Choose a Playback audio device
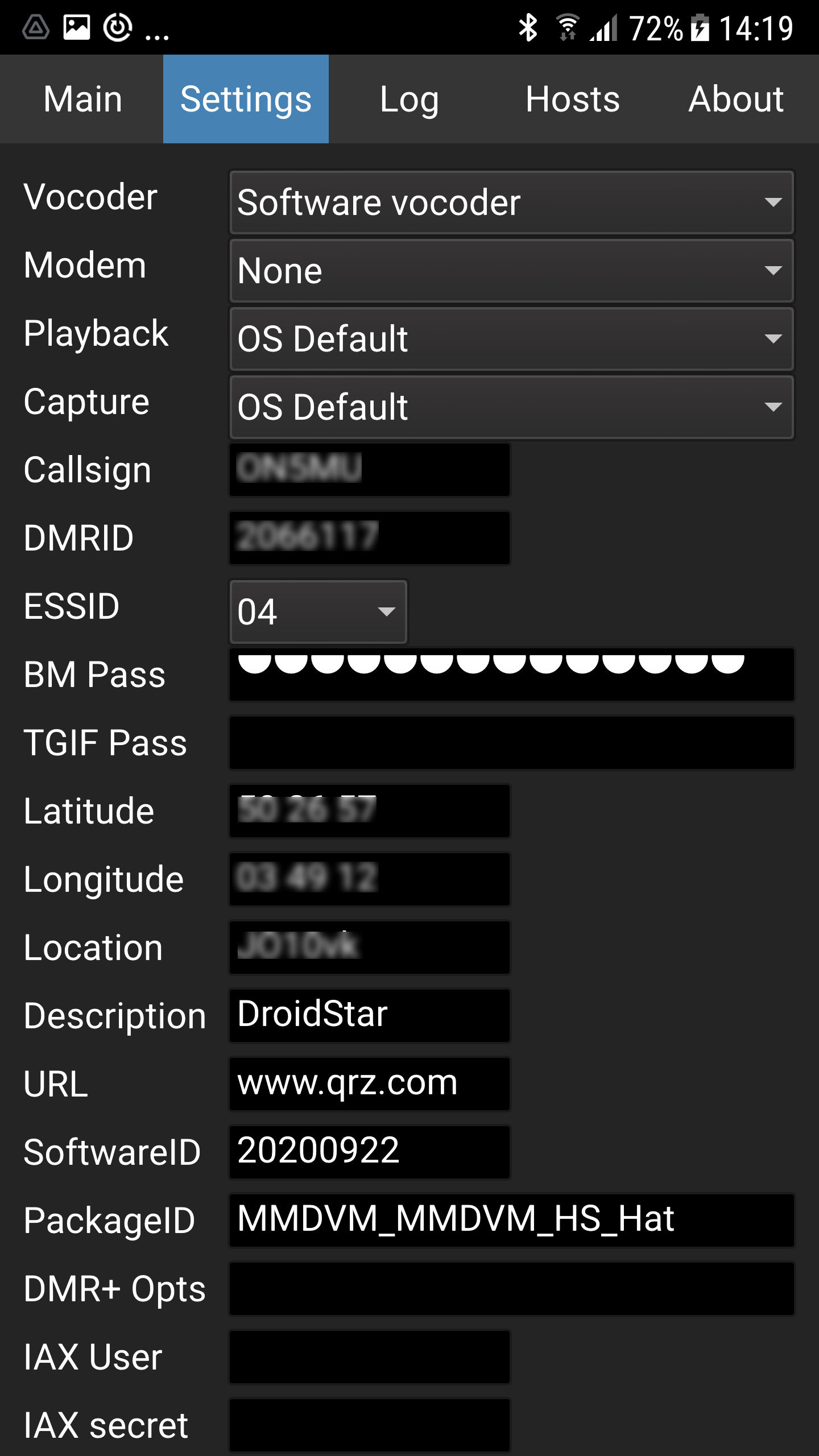The image size is (819, 1456). pyautogui.click(x=511, y=339)
